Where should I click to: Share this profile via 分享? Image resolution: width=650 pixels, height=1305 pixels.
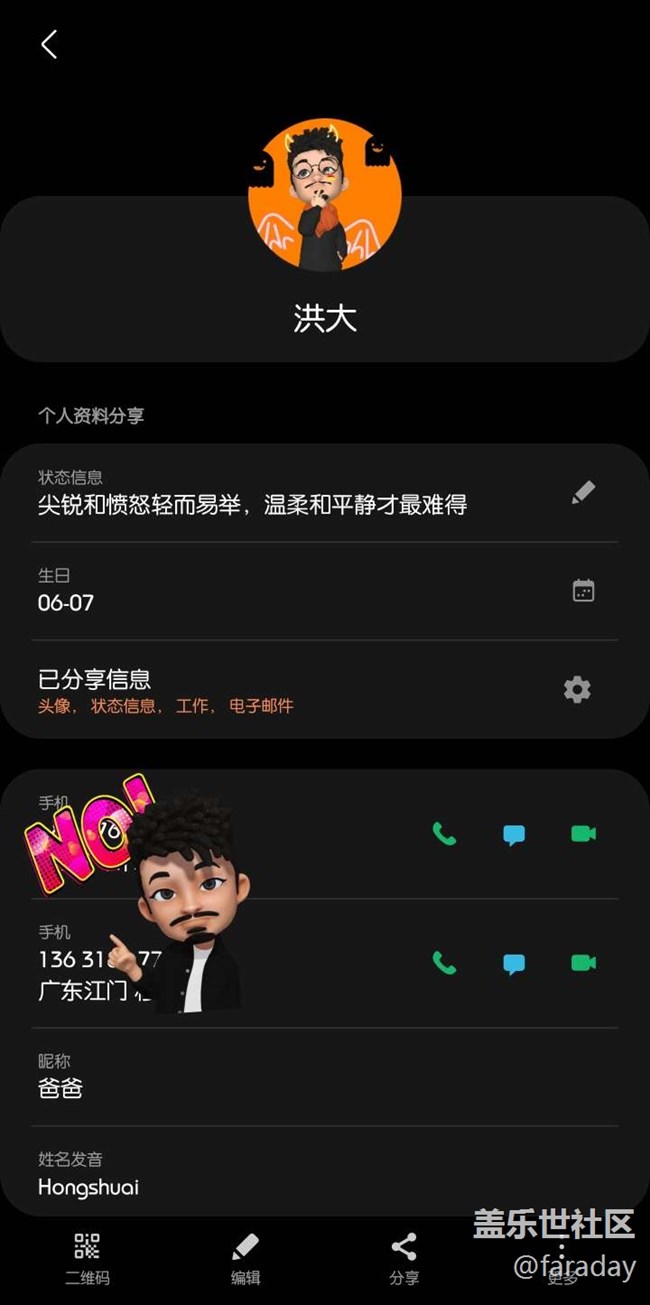[x=404, y=1257]
